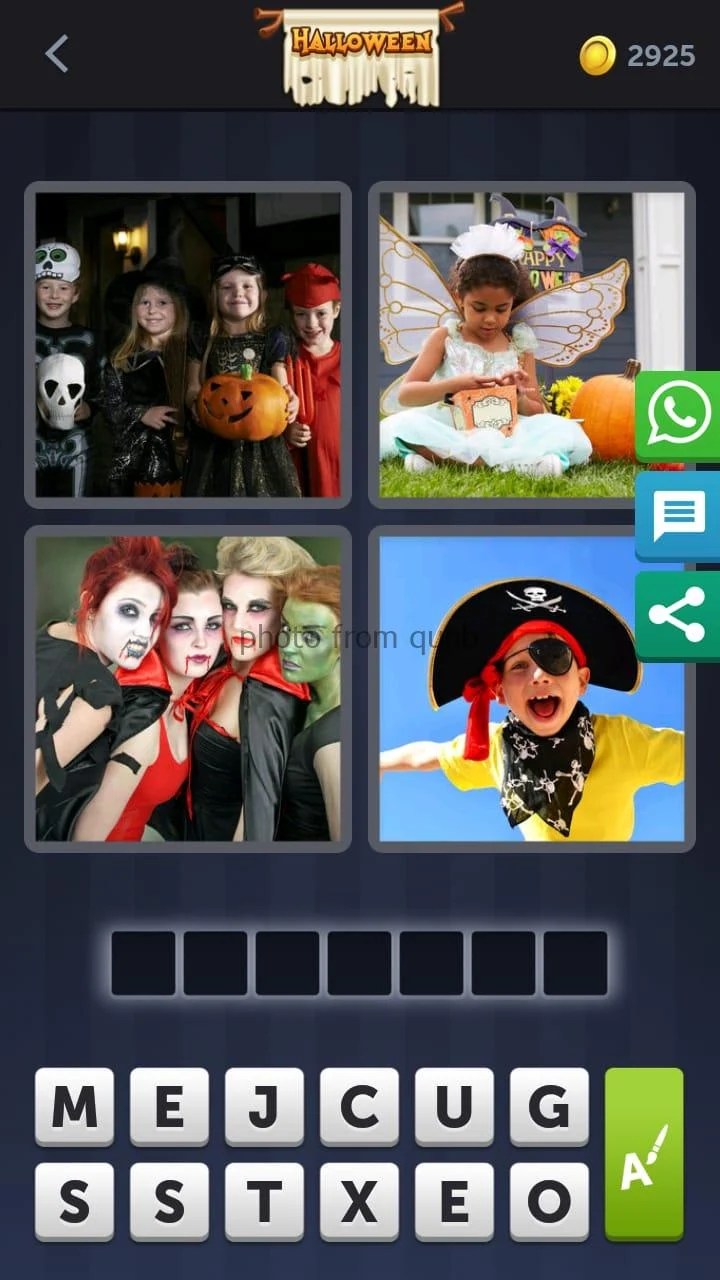This screenshot has height=1280, width=720.
Task: Use the green hint button
Action: (644, 1155)
